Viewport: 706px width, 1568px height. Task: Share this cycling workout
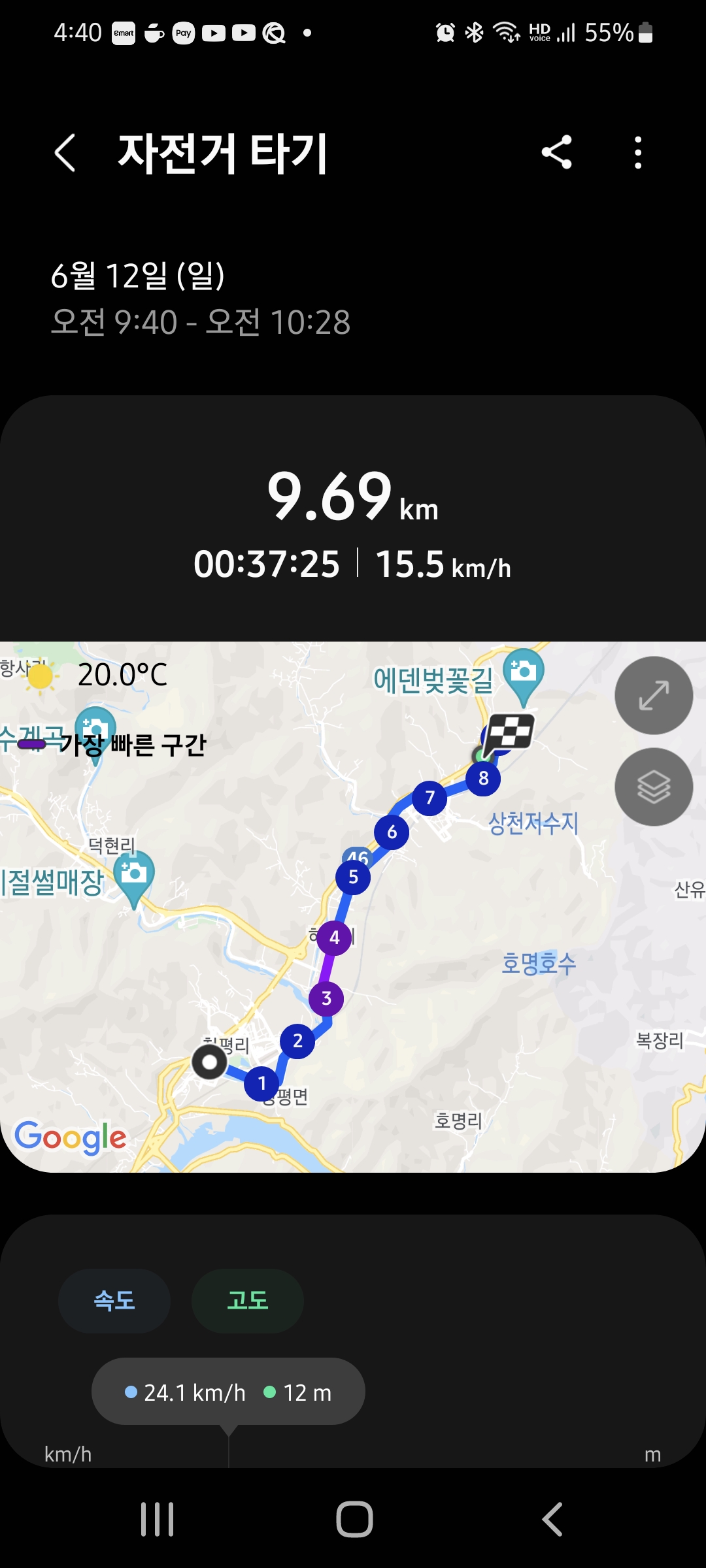click(x=556, y=153)
